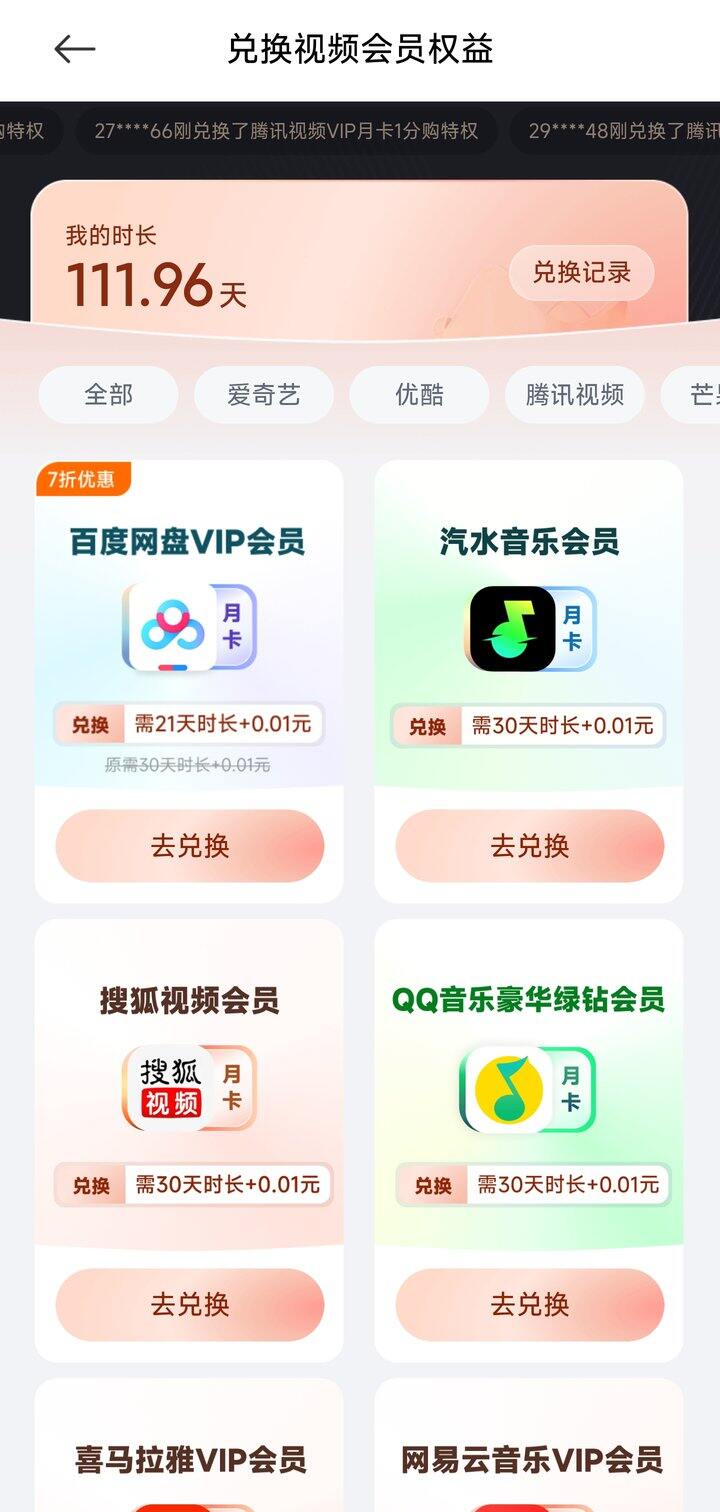Viewport: 720px width, 1512px height.
Task: Tap the 汽水音乐 app icon
Action: (512, 628)
